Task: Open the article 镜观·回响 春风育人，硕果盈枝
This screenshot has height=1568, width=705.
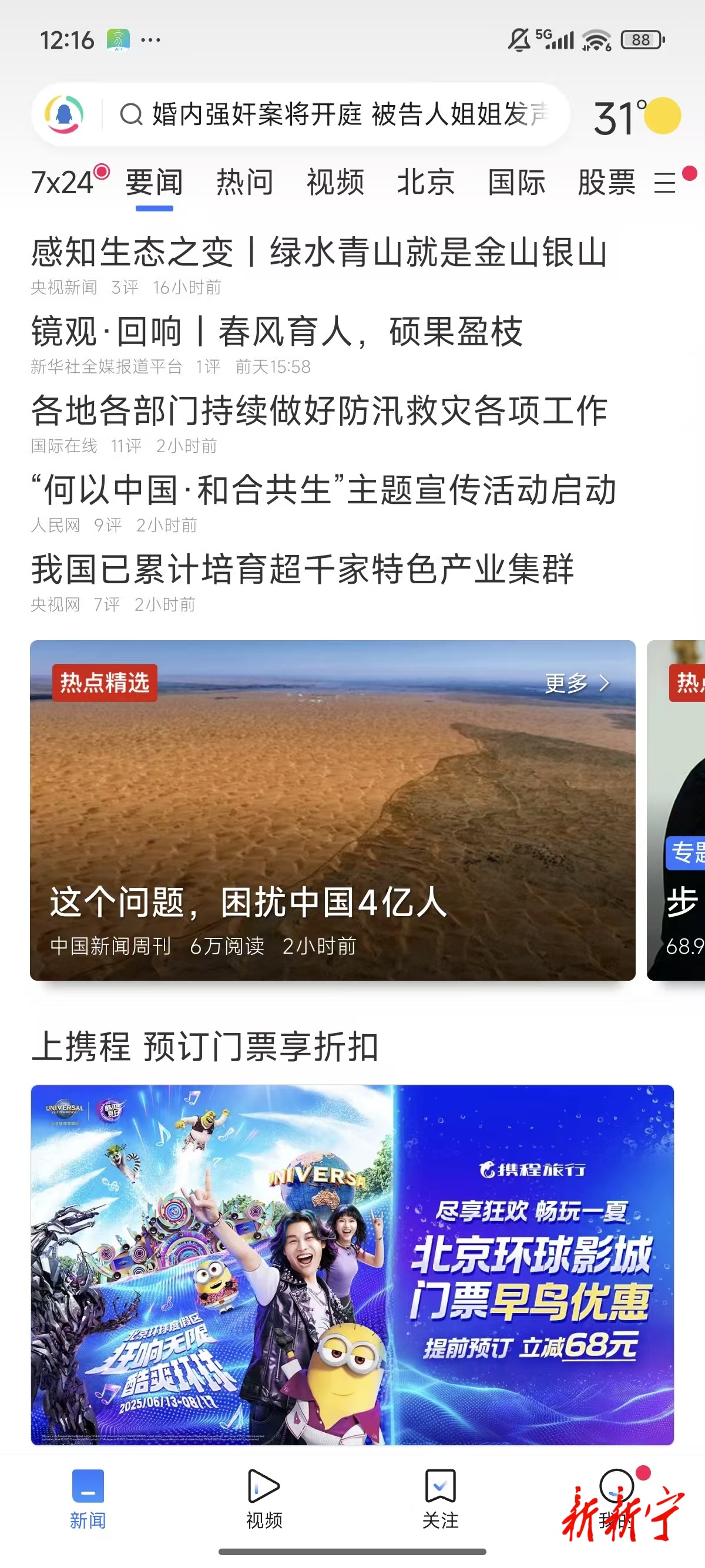Action: 277,332
